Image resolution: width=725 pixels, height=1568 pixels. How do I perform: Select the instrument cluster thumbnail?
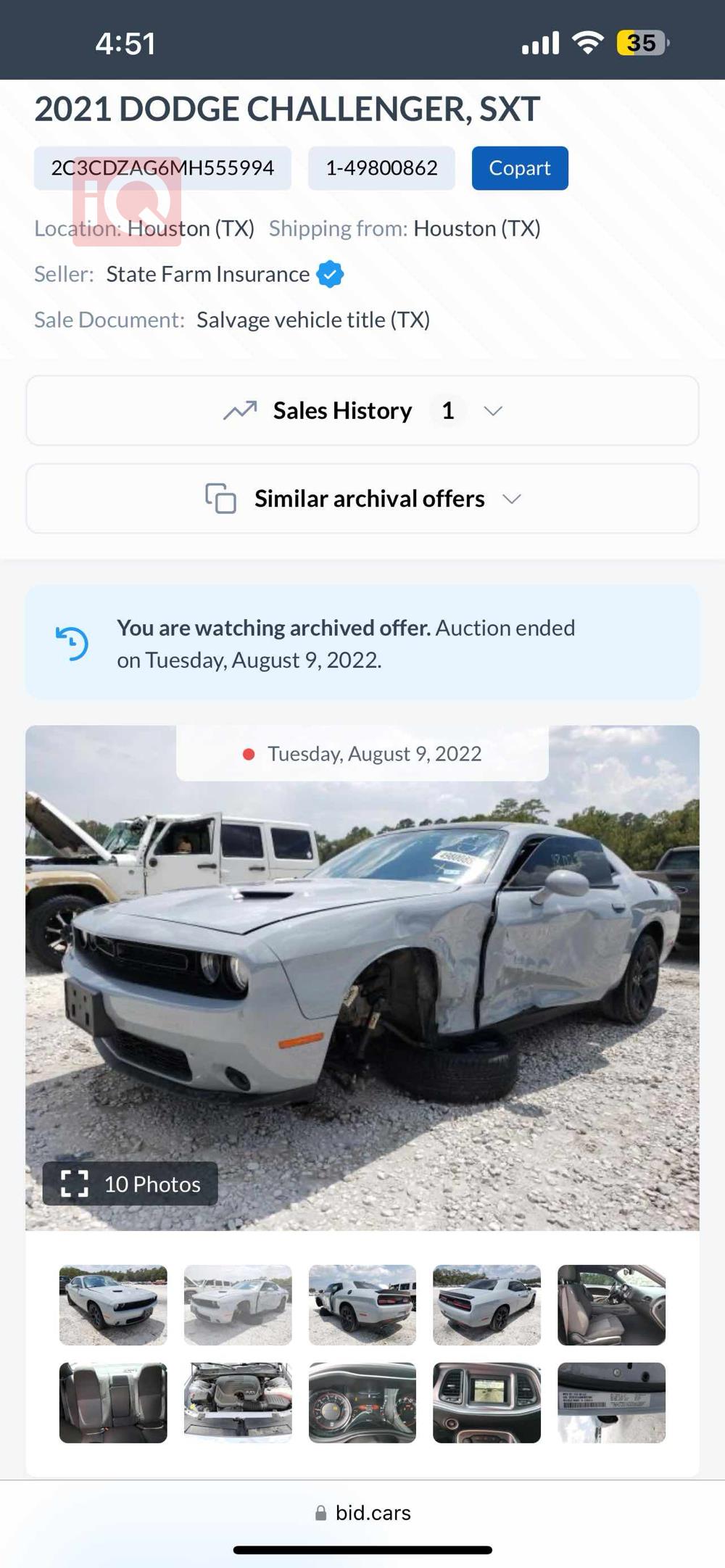362,1403
